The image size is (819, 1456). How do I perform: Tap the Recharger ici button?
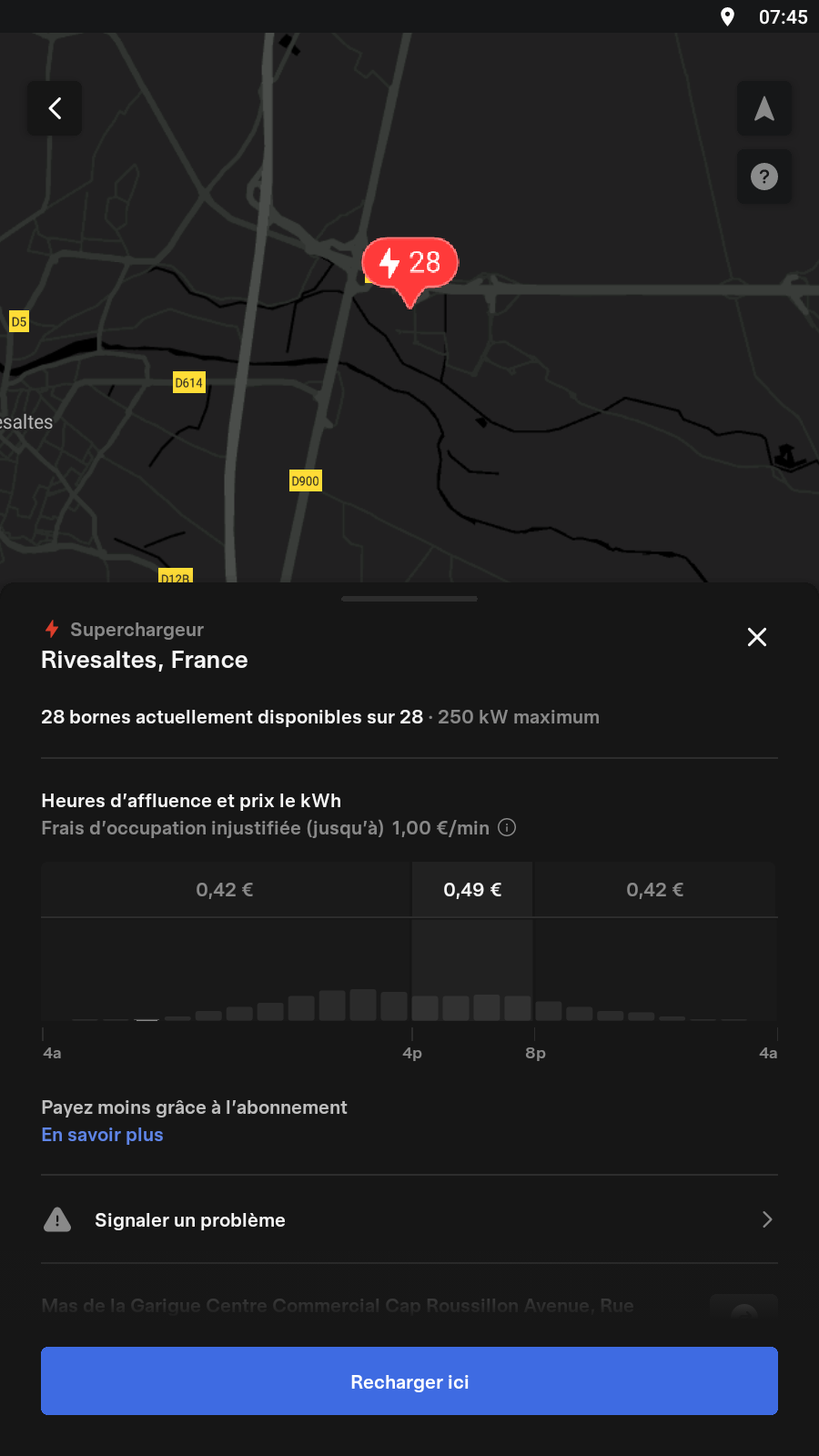(409, 1381)
